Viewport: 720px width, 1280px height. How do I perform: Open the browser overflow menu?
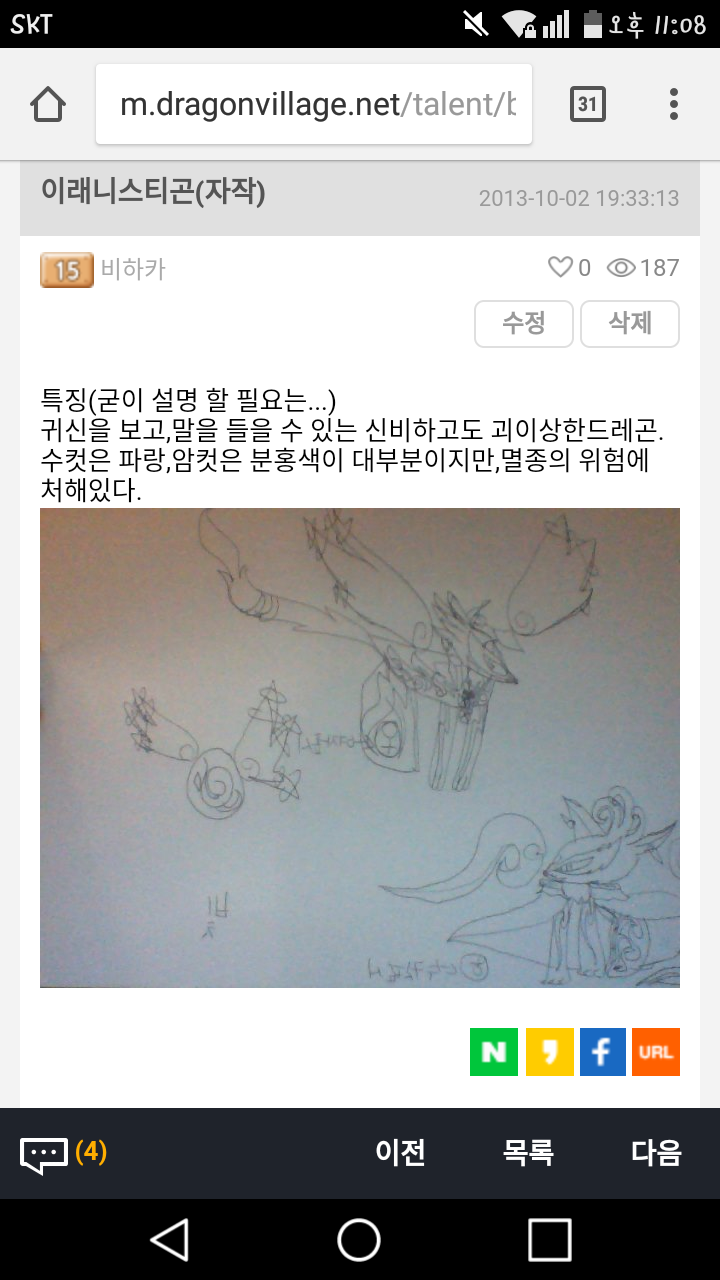[x=674, y=104]
